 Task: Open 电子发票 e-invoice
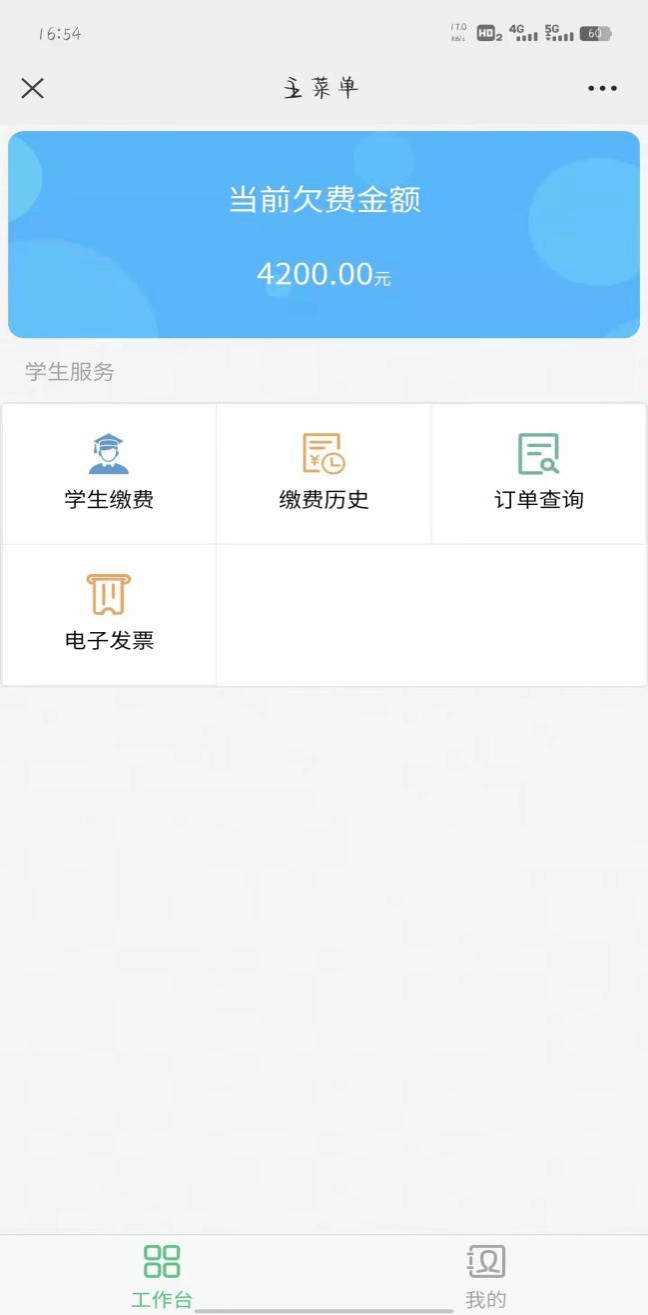tap(109, 615)
